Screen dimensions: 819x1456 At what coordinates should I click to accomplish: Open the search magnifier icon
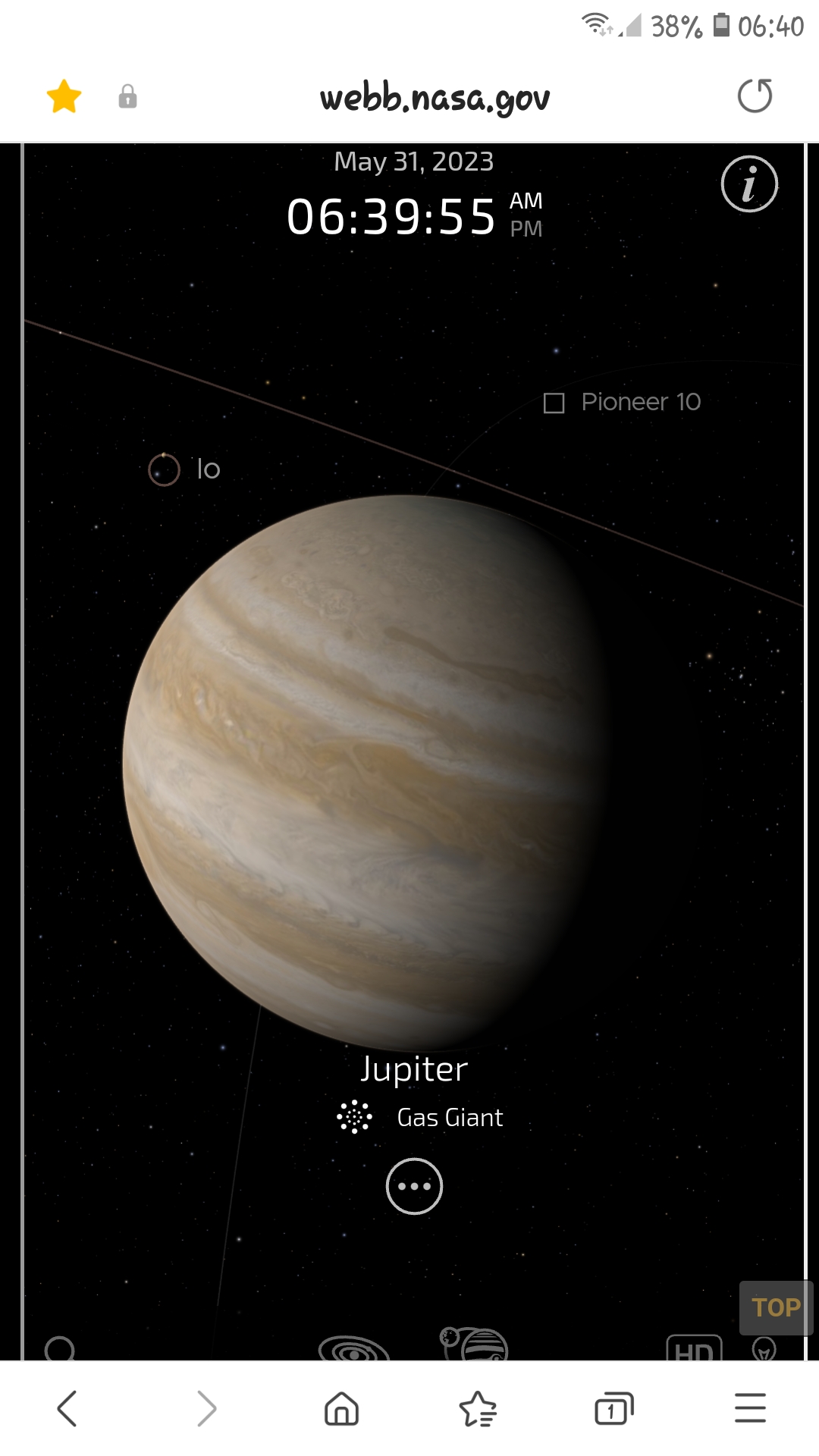(x=60, y=1349)
